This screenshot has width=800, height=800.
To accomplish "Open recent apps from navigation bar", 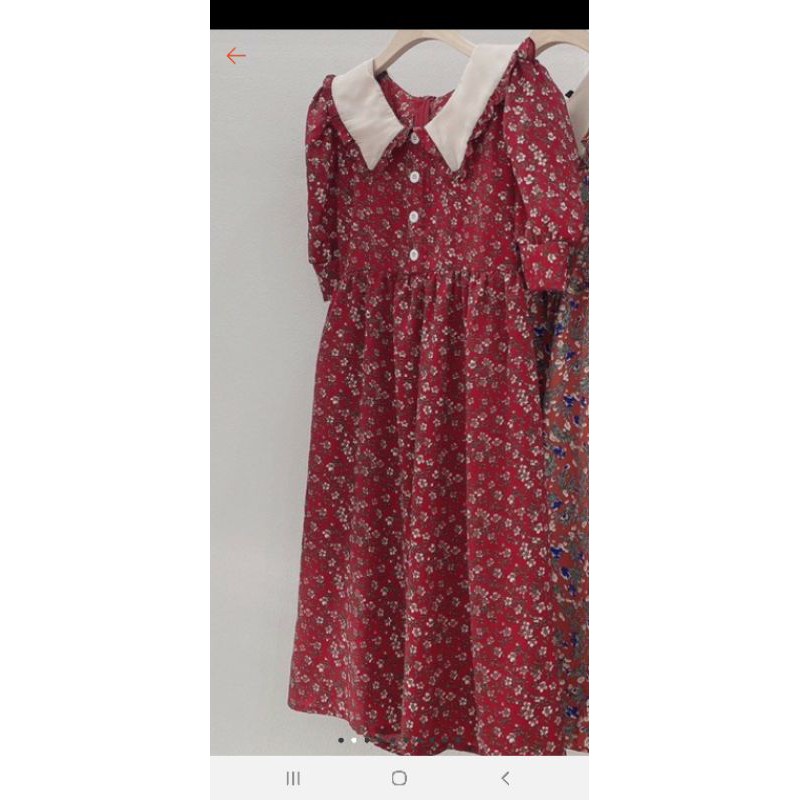I will coord(293,778).
